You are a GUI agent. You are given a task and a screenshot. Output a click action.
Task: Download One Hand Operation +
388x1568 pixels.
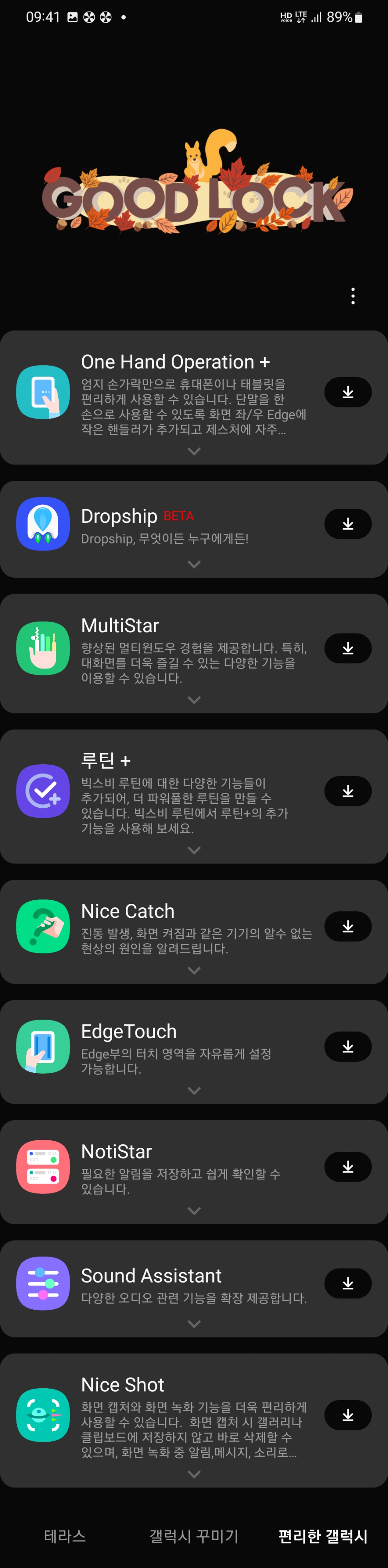348,392
